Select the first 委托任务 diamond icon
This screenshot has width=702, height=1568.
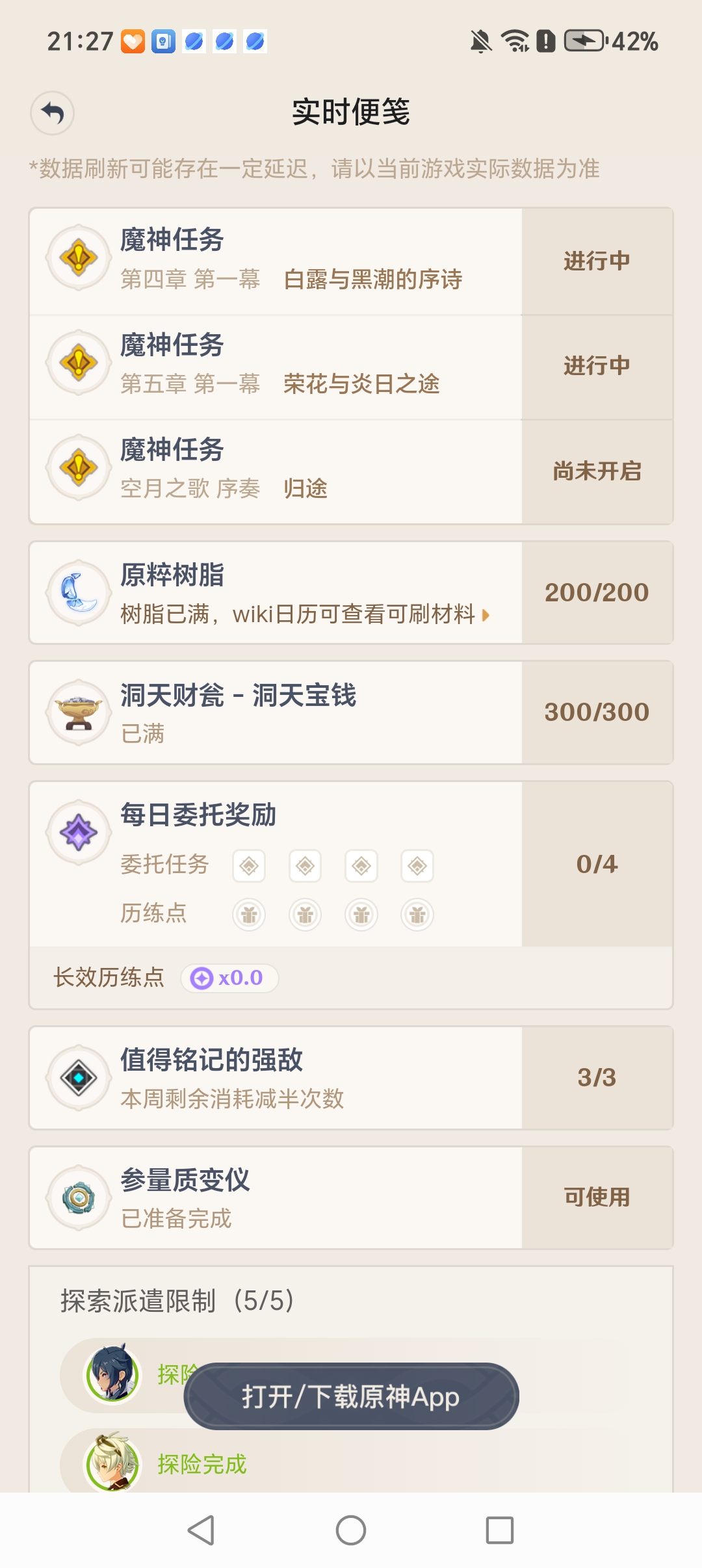pos(249,865)
